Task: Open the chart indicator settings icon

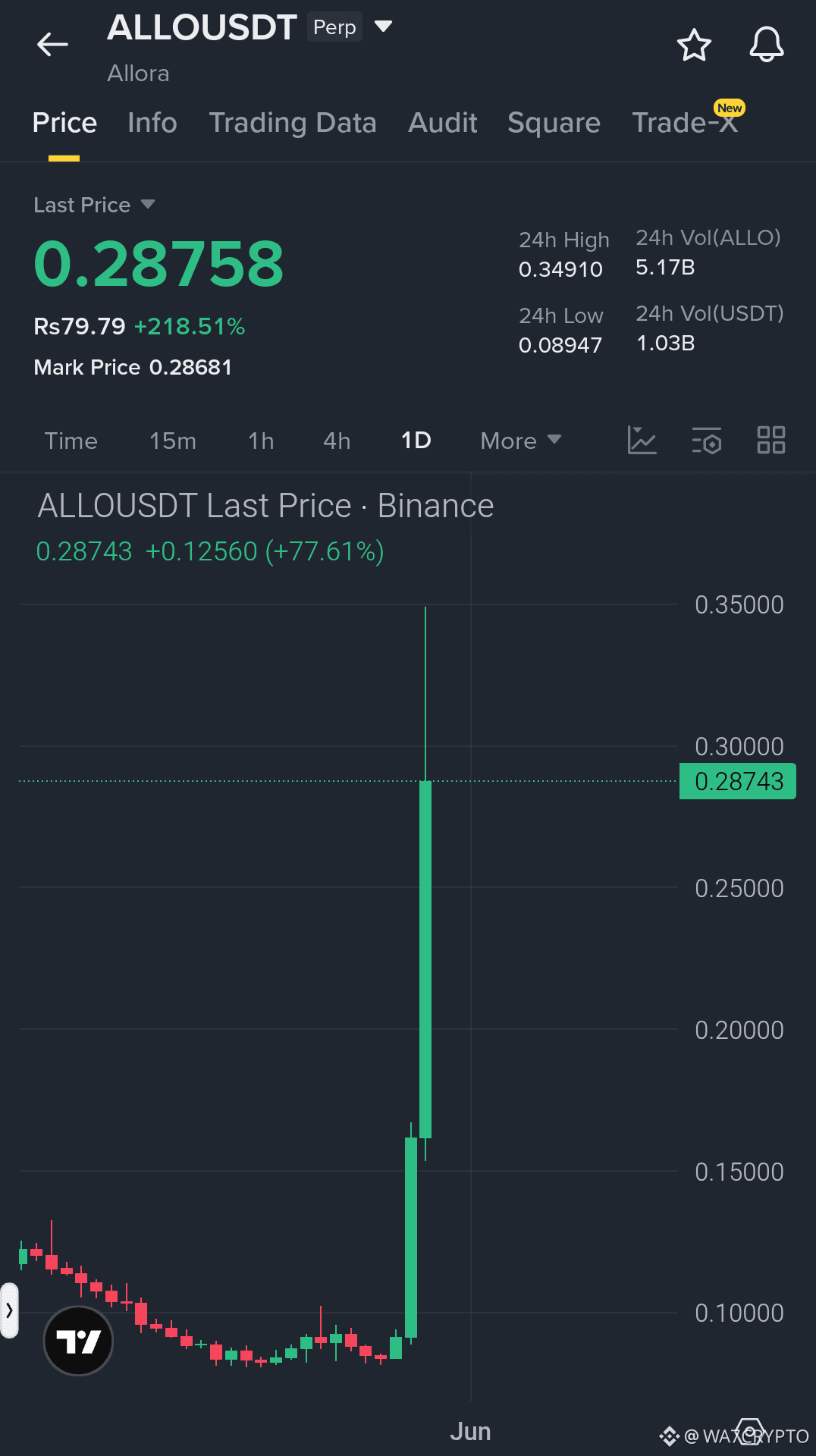Action: pos(707,440)
